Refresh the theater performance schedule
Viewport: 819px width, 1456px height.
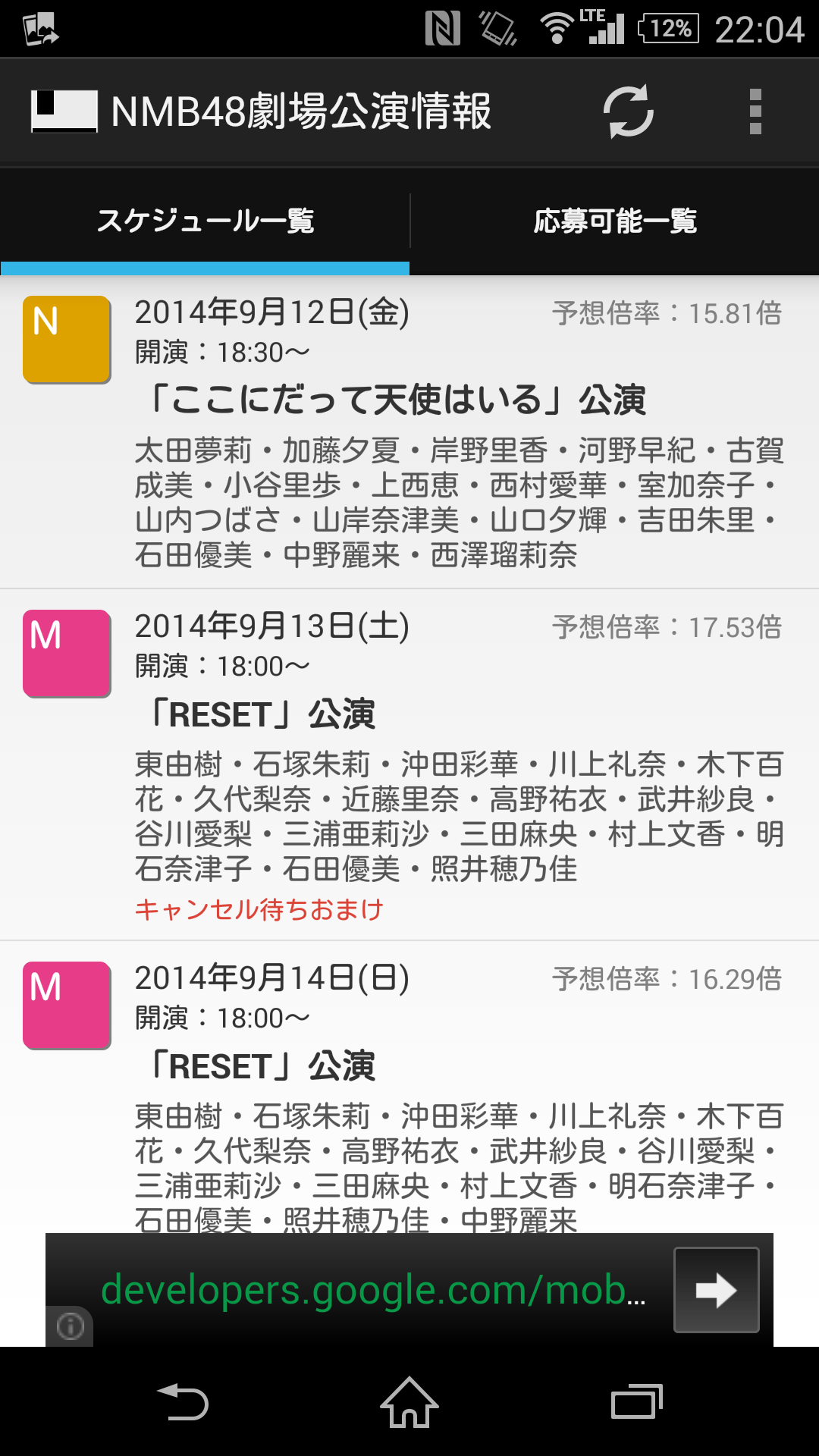point(626,111)
